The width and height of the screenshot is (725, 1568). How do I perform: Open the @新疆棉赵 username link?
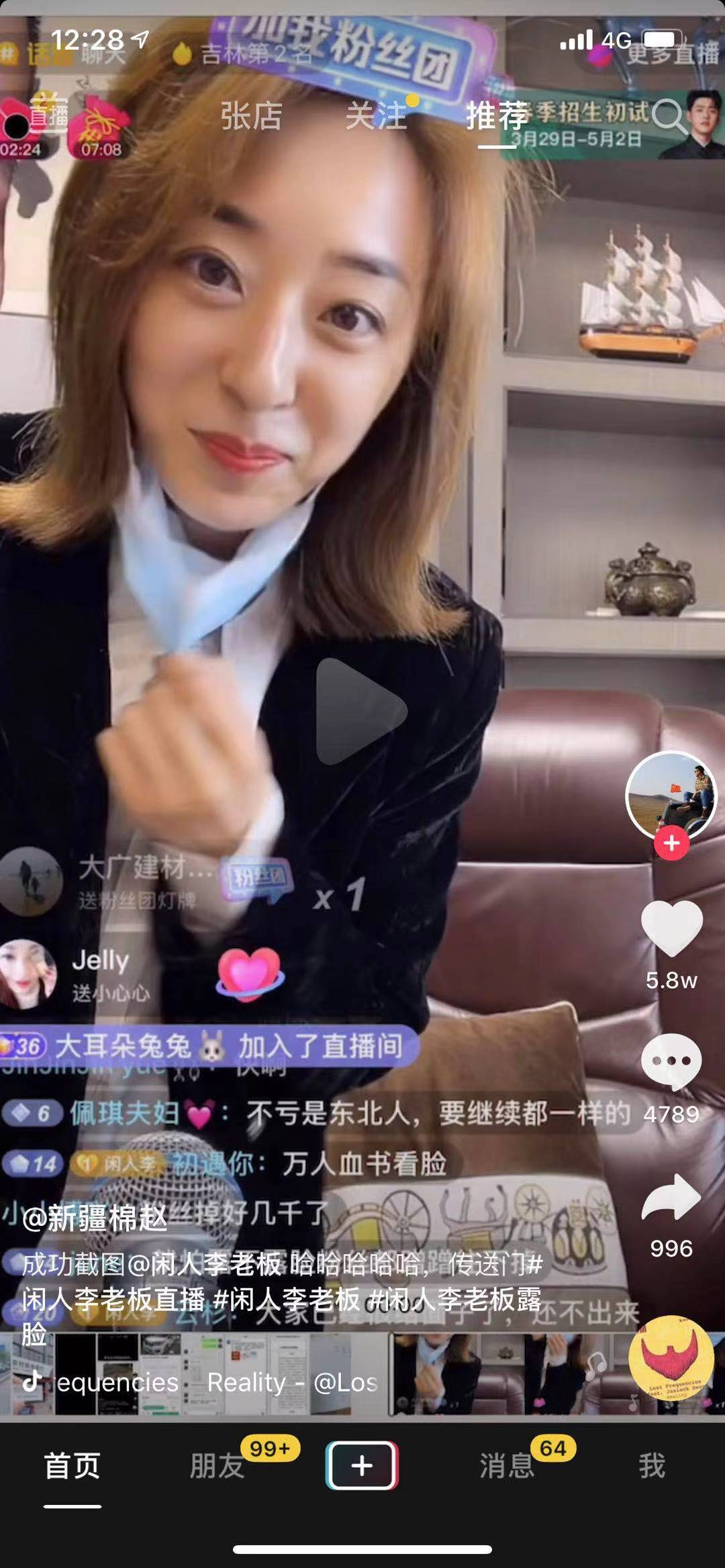pyautogui.click(x=94, y=1218)
